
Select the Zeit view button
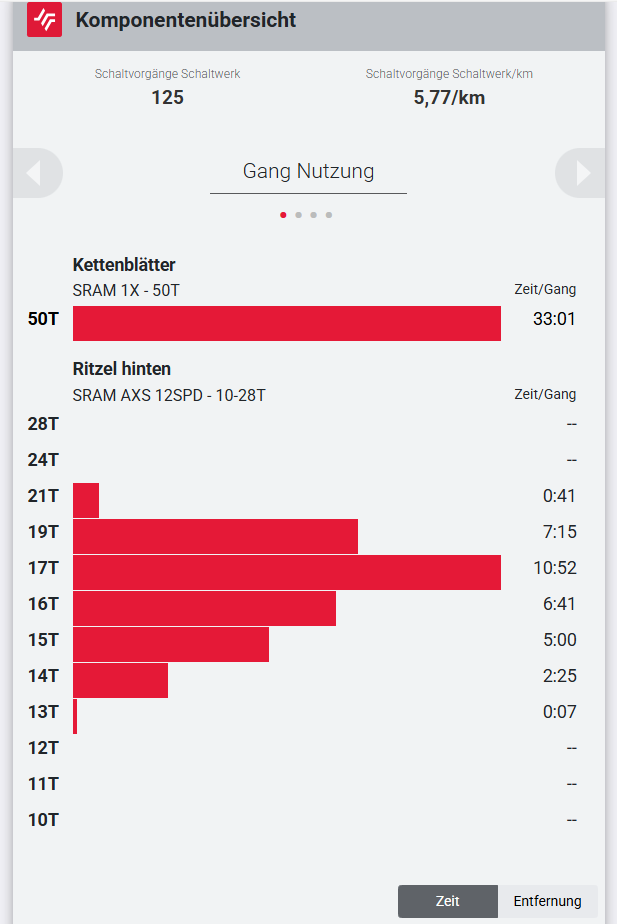click(x=447, y=901)
